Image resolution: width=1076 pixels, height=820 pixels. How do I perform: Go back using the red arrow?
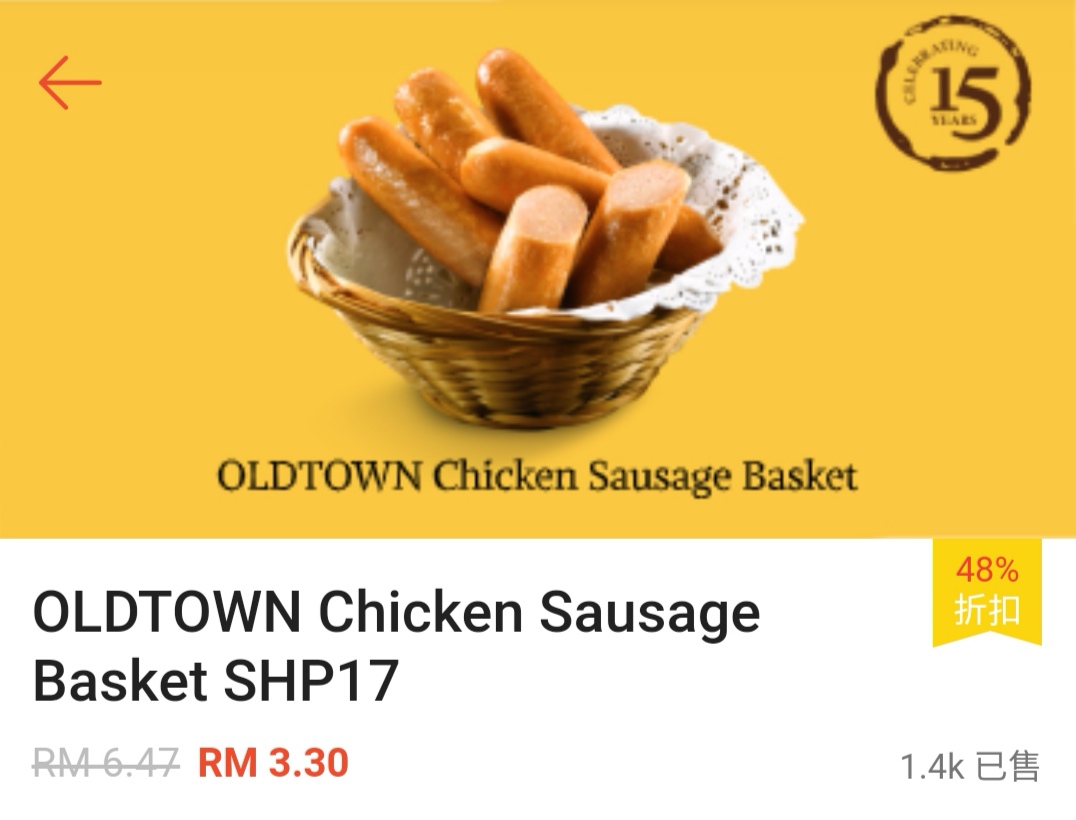click(70, 82)
